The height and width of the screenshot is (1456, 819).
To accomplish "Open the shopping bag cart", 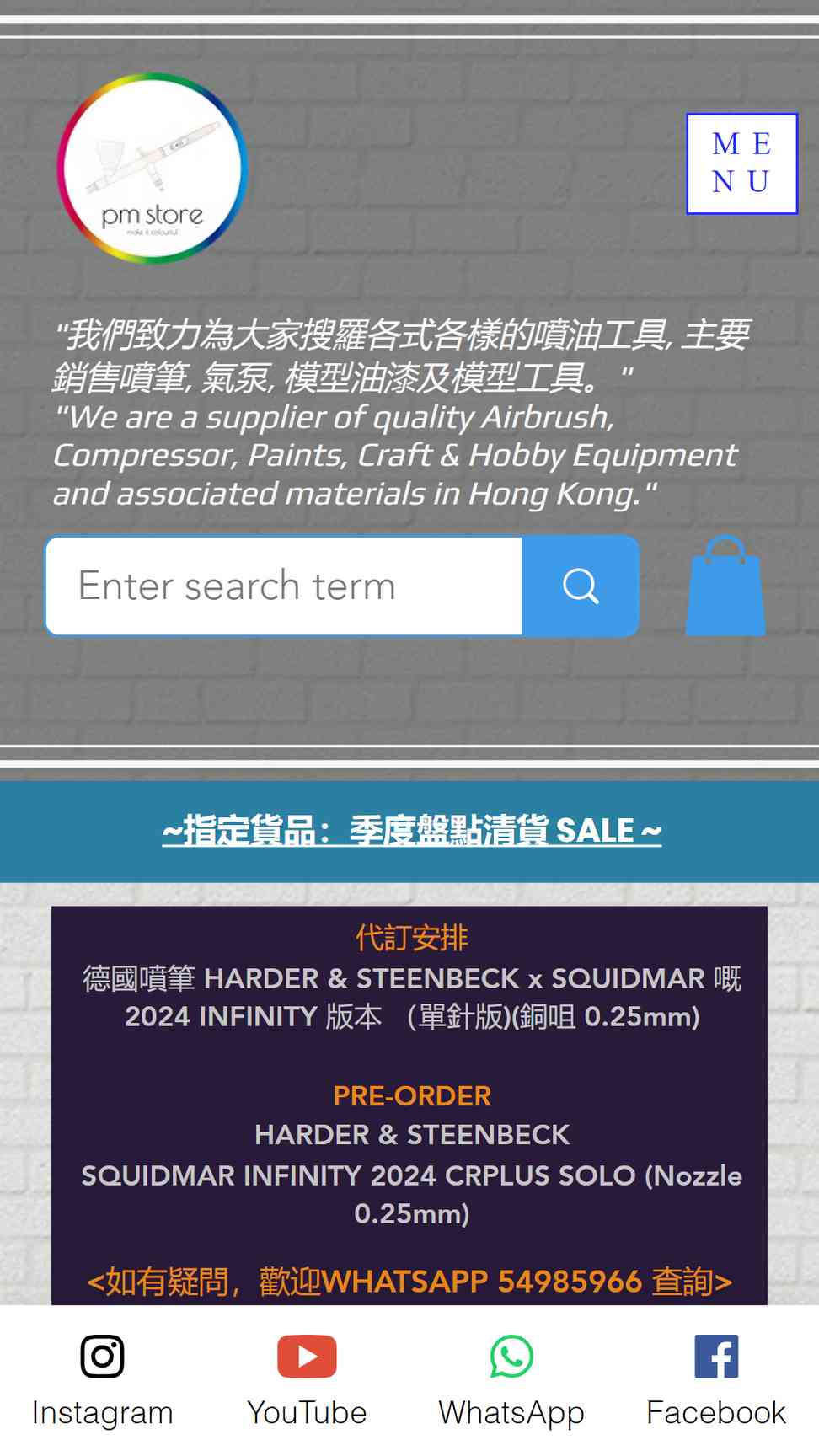I will (725, 586).
